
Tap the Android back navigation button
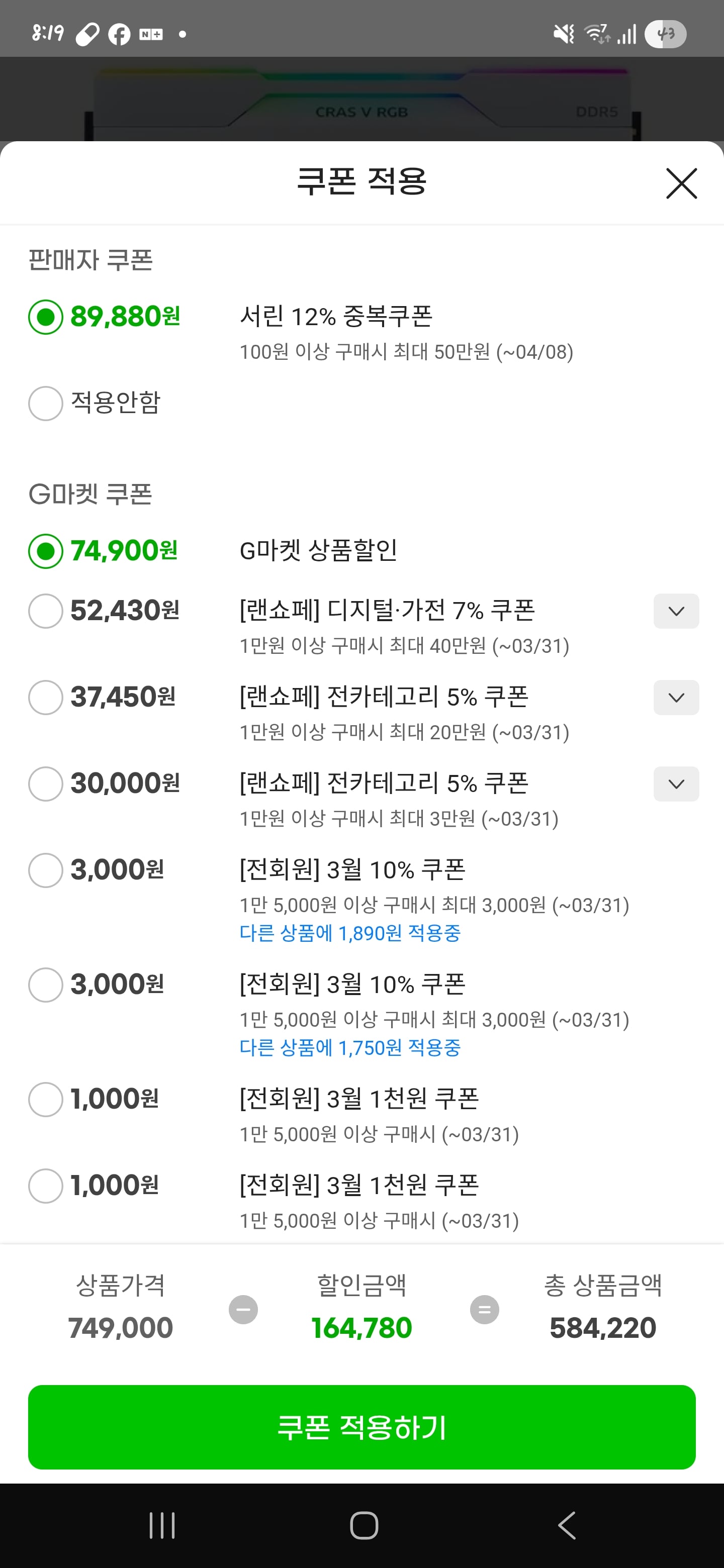(x=565, y=1525)
